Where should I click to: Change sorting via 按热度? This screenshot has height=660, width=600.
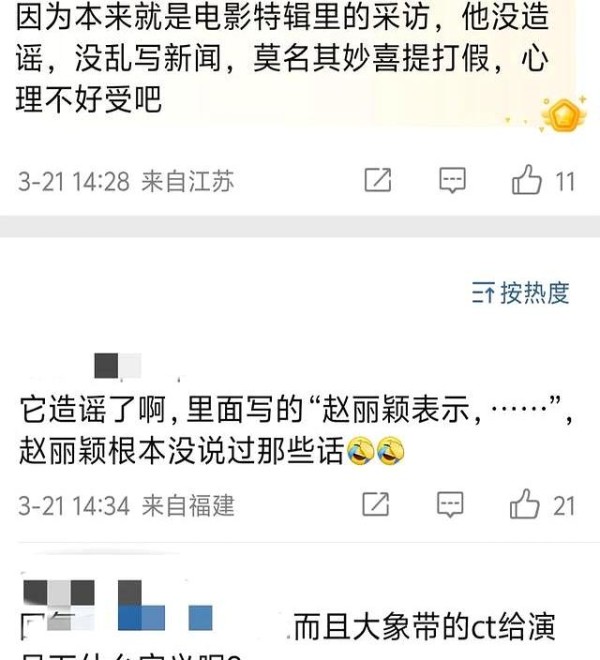(521, 292)
